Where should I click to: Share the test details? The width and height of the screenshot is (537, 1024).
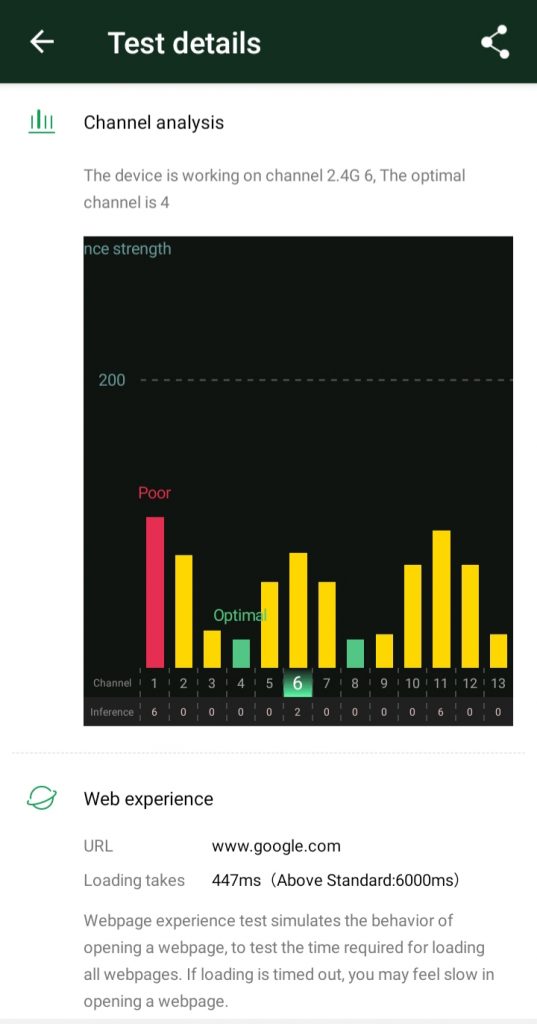(x=495, y=42)
